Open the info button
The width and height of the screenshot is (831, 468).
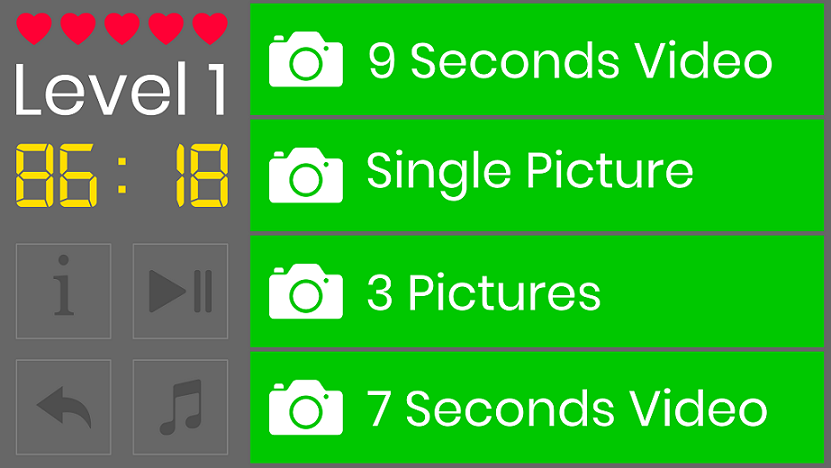click(64, 291)
